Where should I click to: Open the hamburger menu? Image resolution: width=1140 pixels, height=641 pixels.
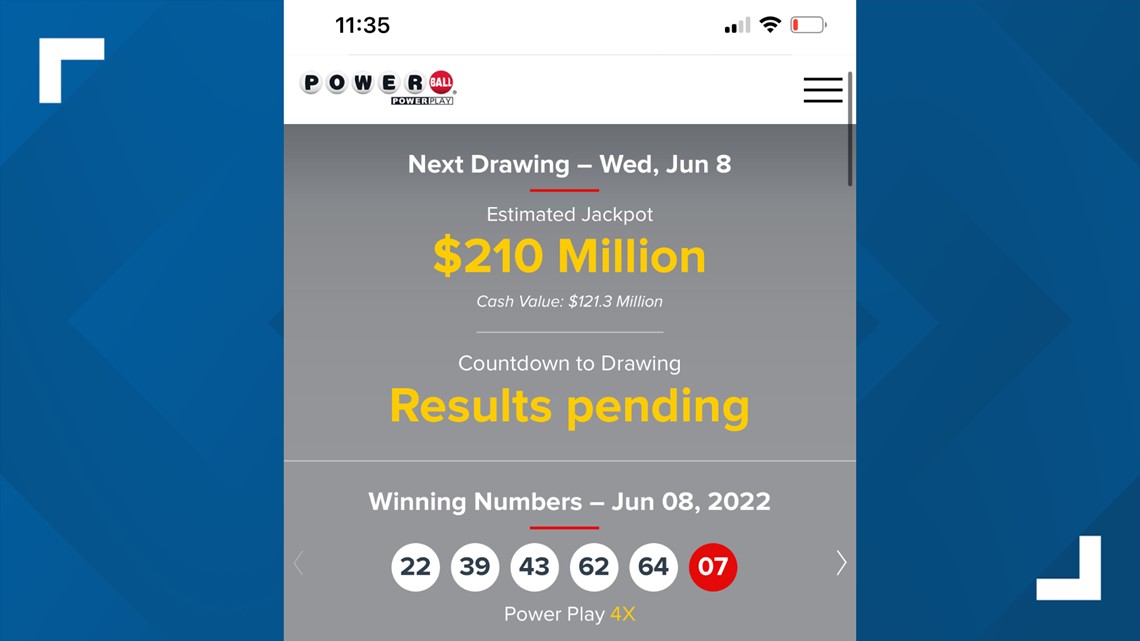[x=822, y=90]
